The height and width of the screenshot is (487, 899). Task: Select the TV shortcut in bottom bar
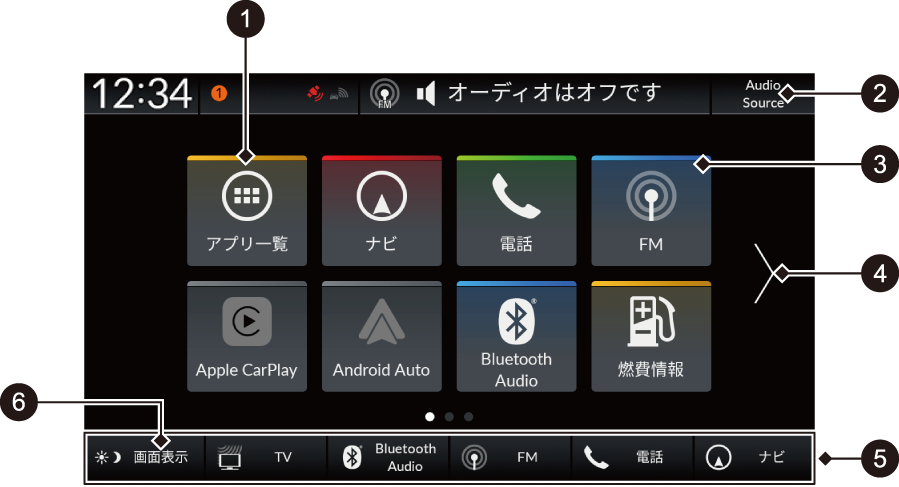click(x=266, y=457)
